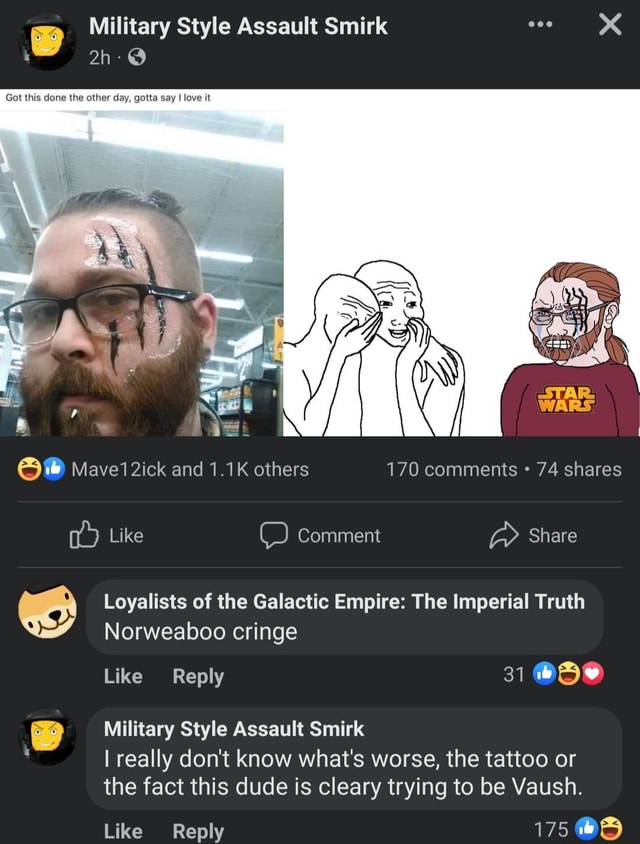This screenshot has width=640, height=844.
Task: Open Loyalists of the Galactic Empire profile
Action: [x=344, y=600]
